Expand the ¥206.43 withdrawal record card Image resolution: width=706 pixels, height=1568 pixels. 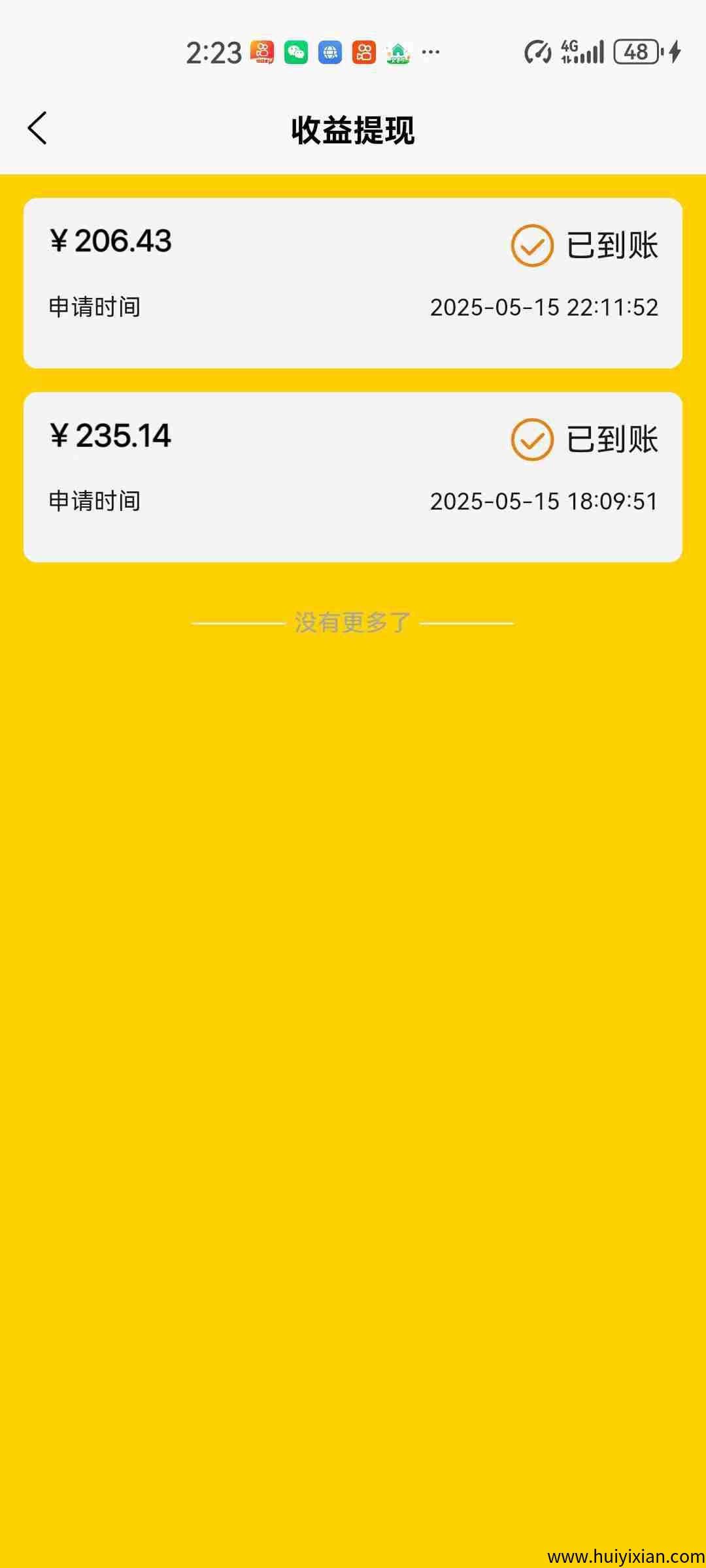(353, 282)
